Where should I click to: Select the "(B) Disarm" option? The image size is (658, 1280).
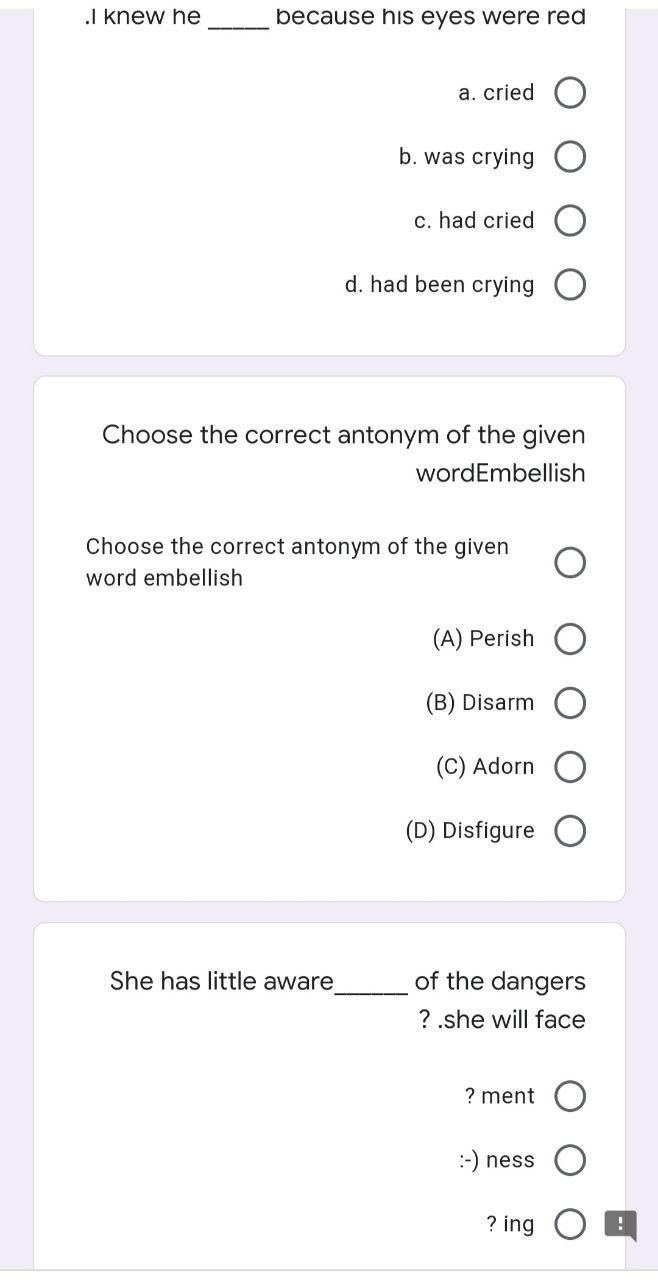[x=569, y=703]
